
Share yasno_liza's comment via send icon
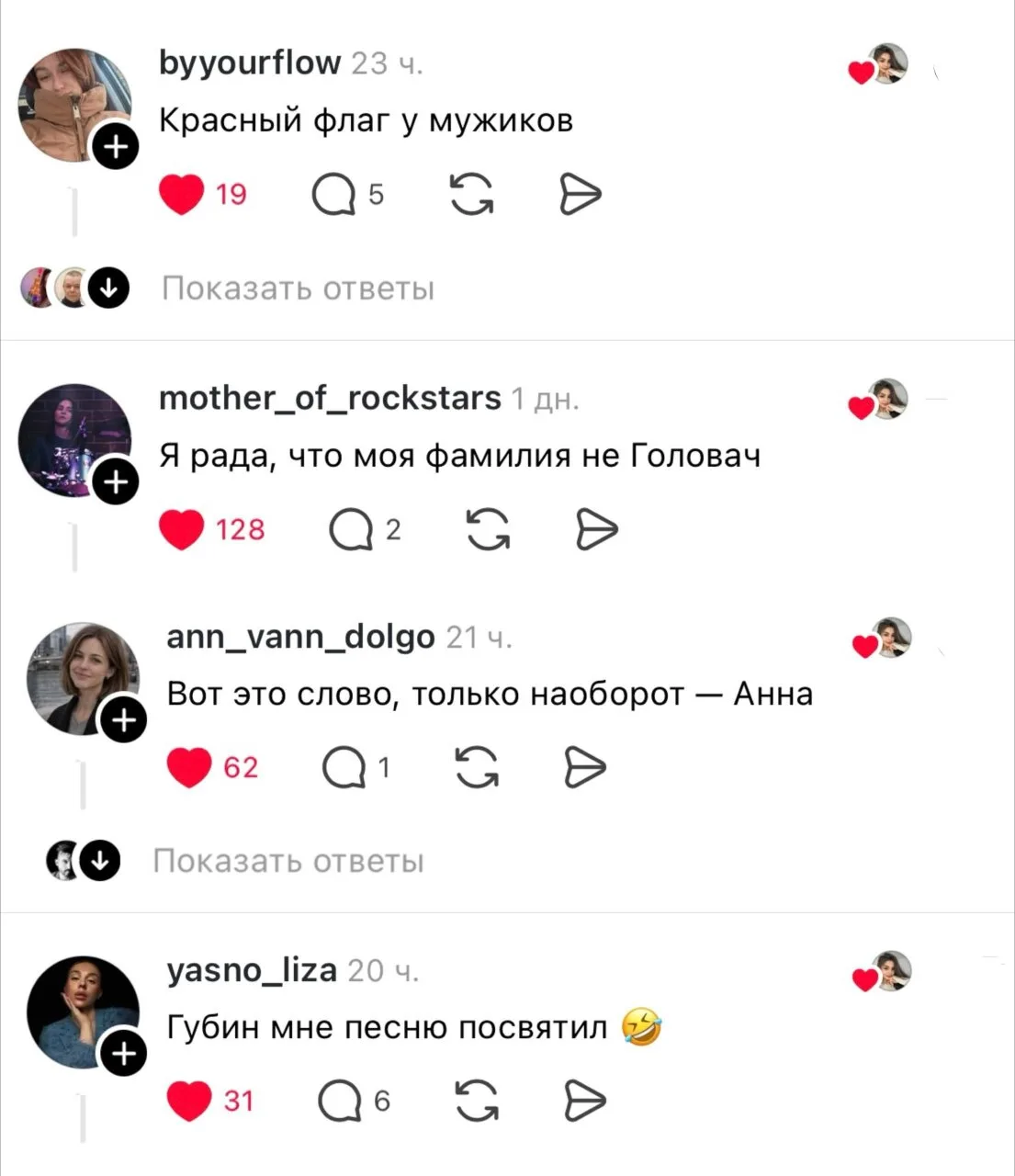pyautogui.click(x=585, y=1101)
